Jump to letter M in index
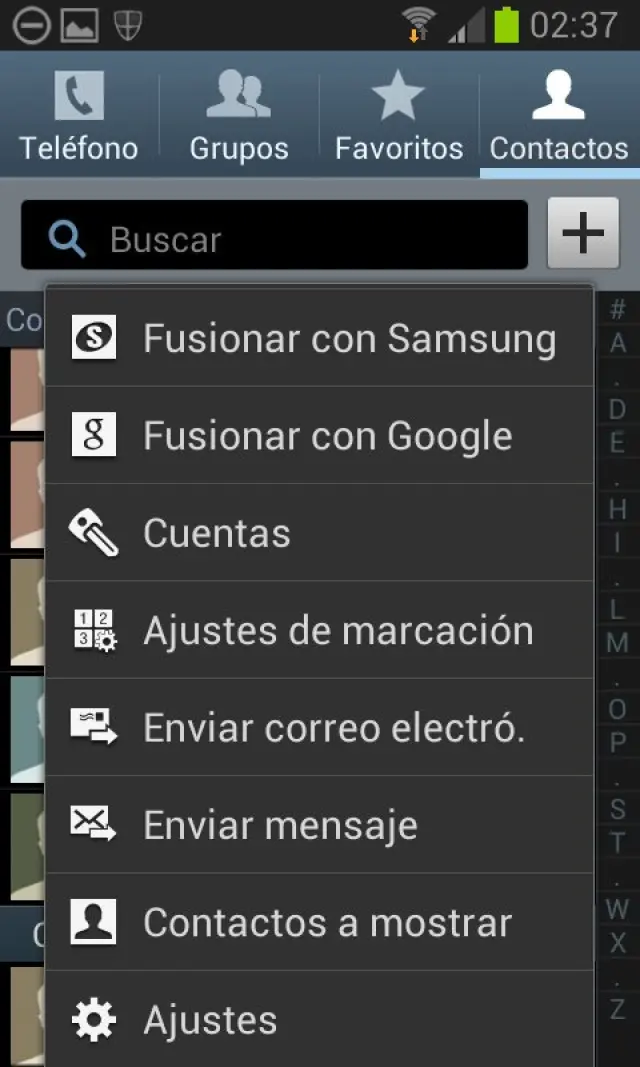 [618, 642]
